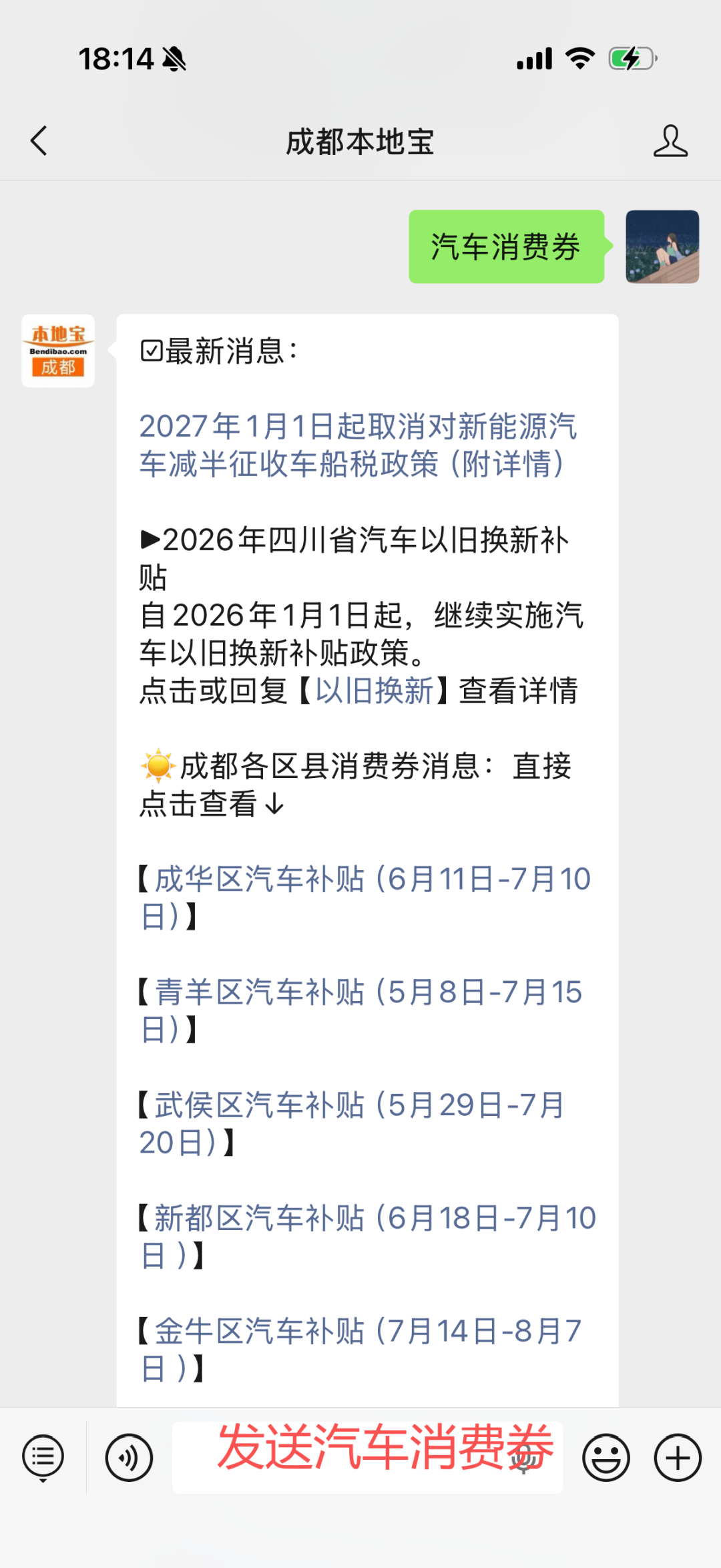The height and width of the screenshot is (1568, 721).
Task: Tap 成都本地宝 avatar beside the reply
Action: point(58,351)
